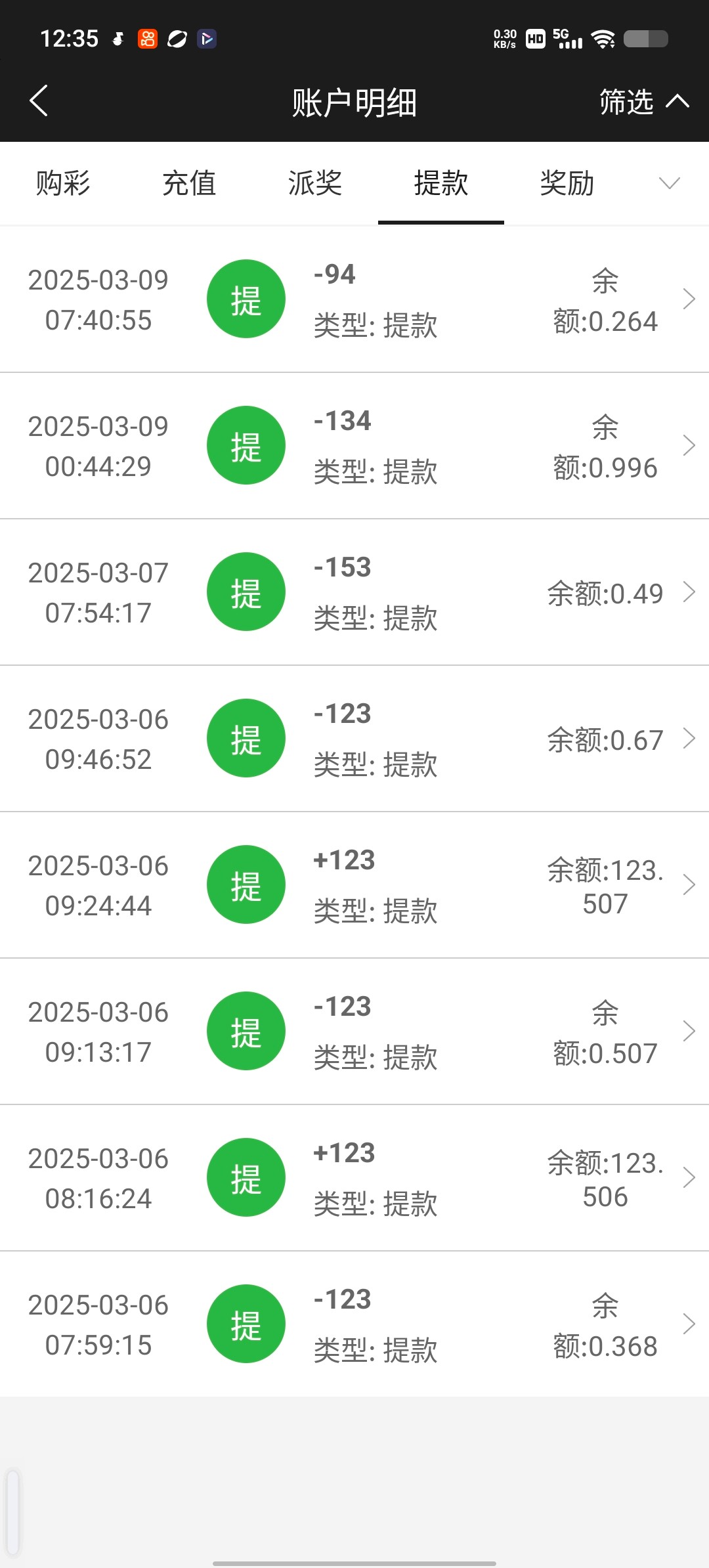This screenshot has height=1568, width=709.
Task: View the -123 record at 07:59:15
Action: [354, 1324]
